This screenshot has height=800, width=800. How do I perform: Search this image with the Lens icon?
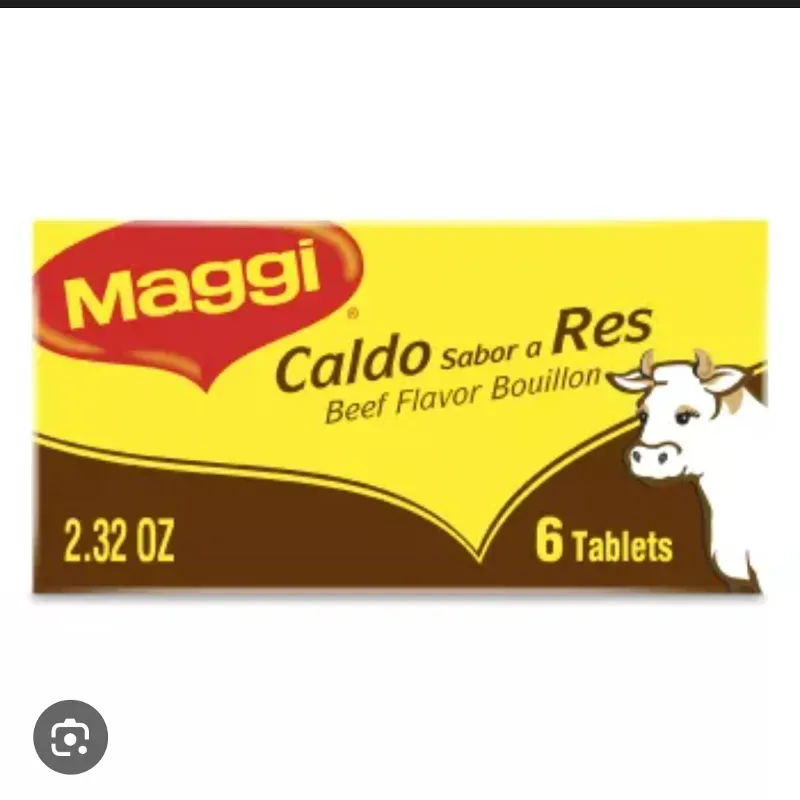coord(70,737)
